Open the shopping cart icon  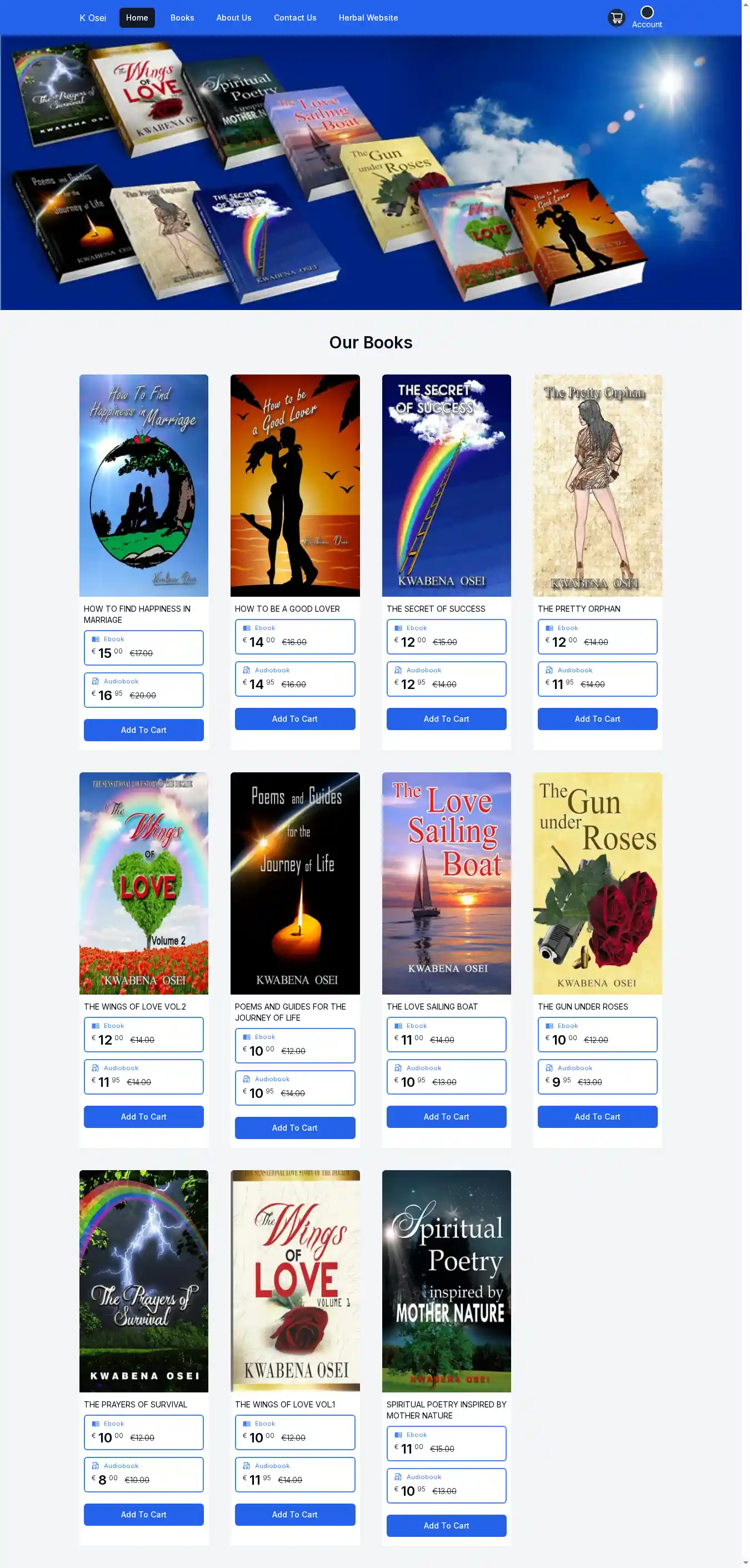[x=616, y=18]
